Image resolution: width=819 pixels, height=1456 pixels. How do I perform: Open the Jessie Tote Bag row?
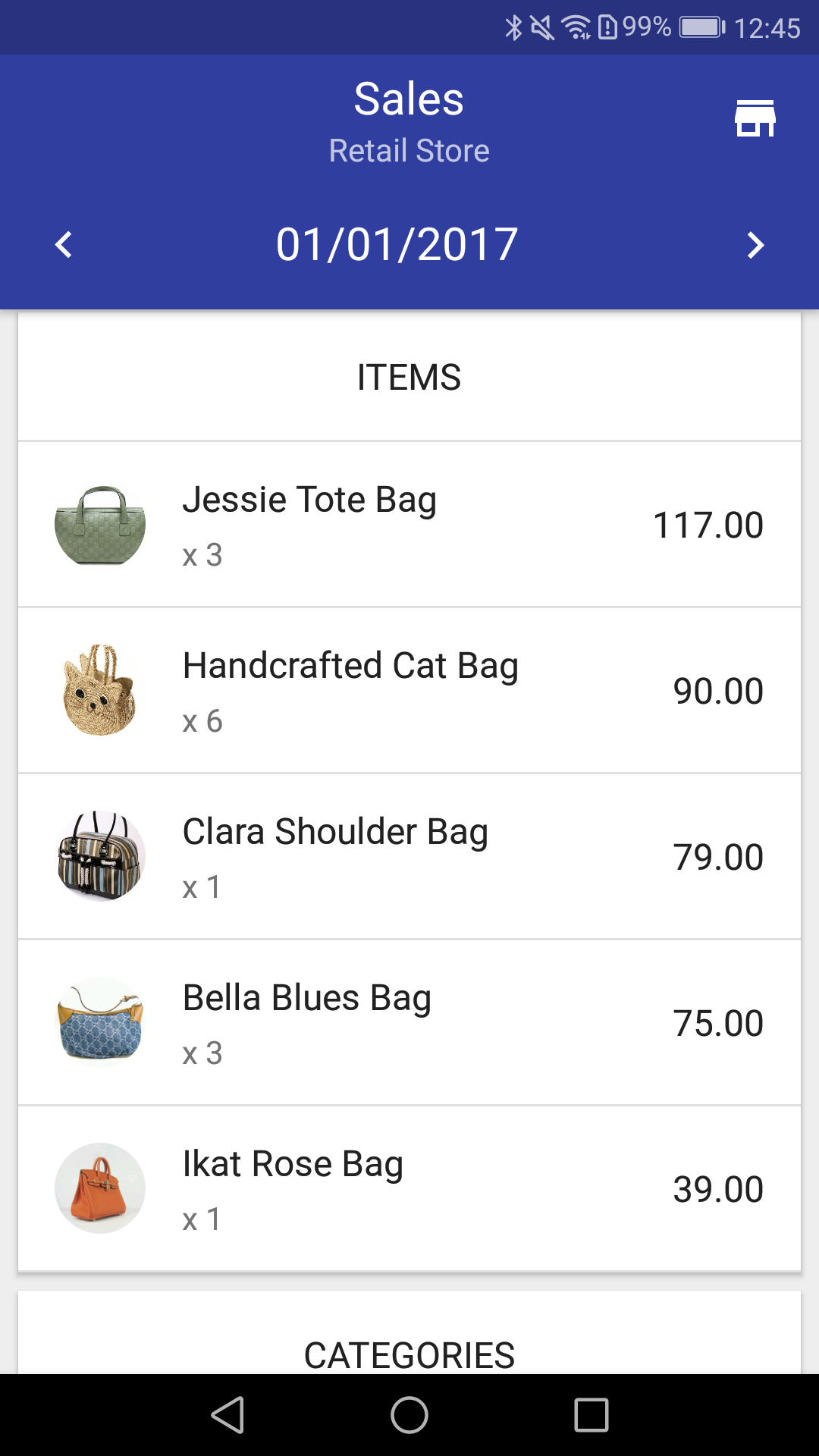click(x=409, y=525)
